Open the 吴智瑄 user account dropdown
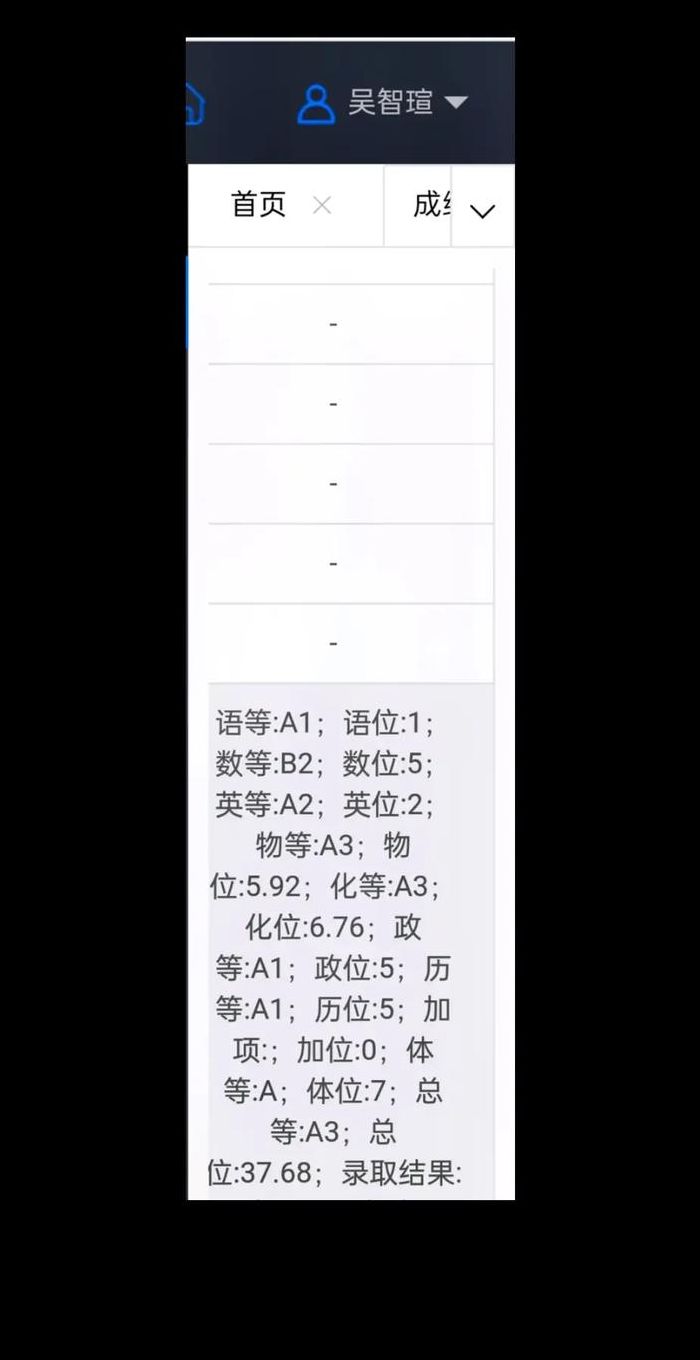 coord(383,103)
